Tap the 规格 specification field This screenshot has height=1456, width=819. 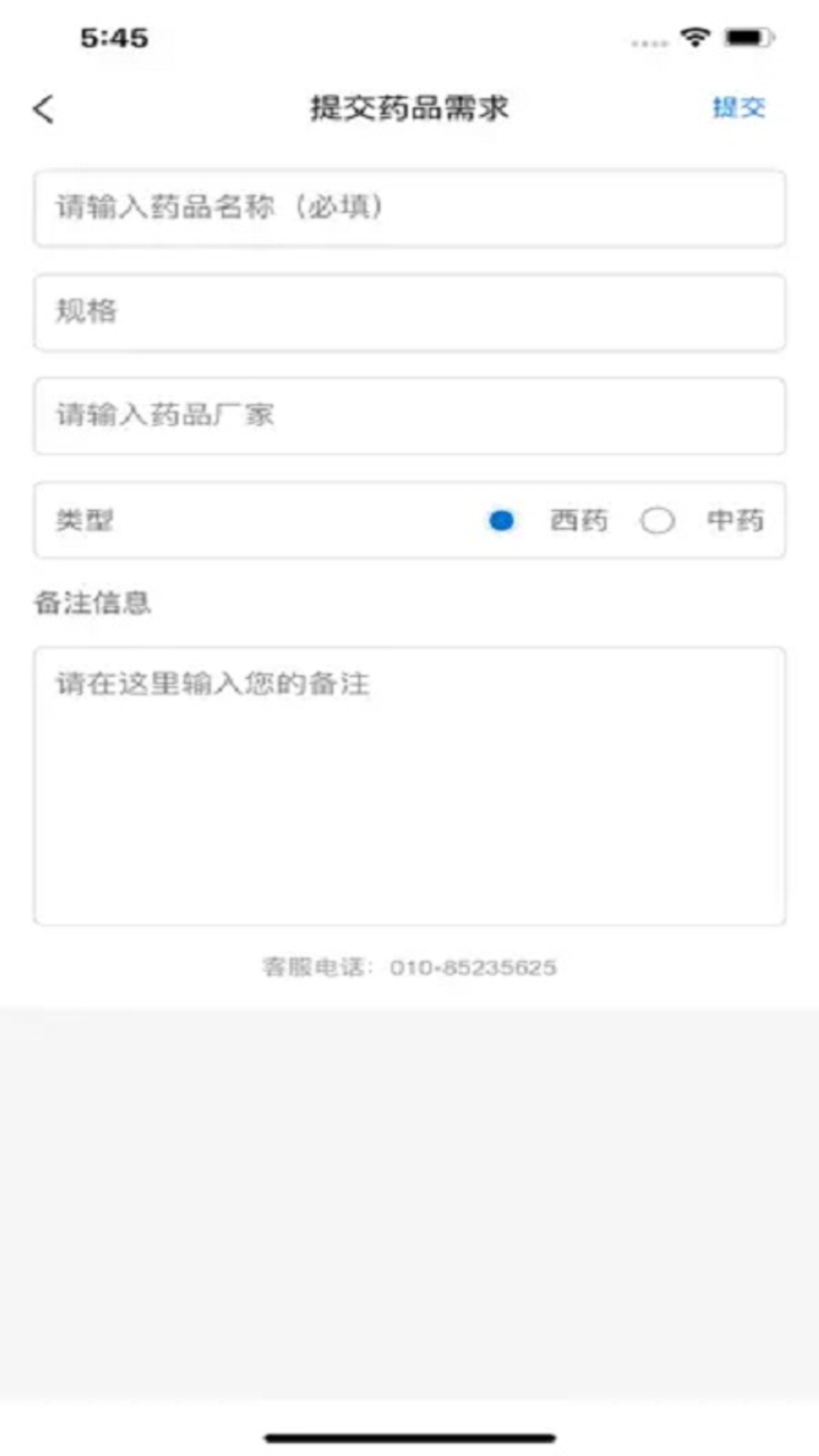click(409, 312)
